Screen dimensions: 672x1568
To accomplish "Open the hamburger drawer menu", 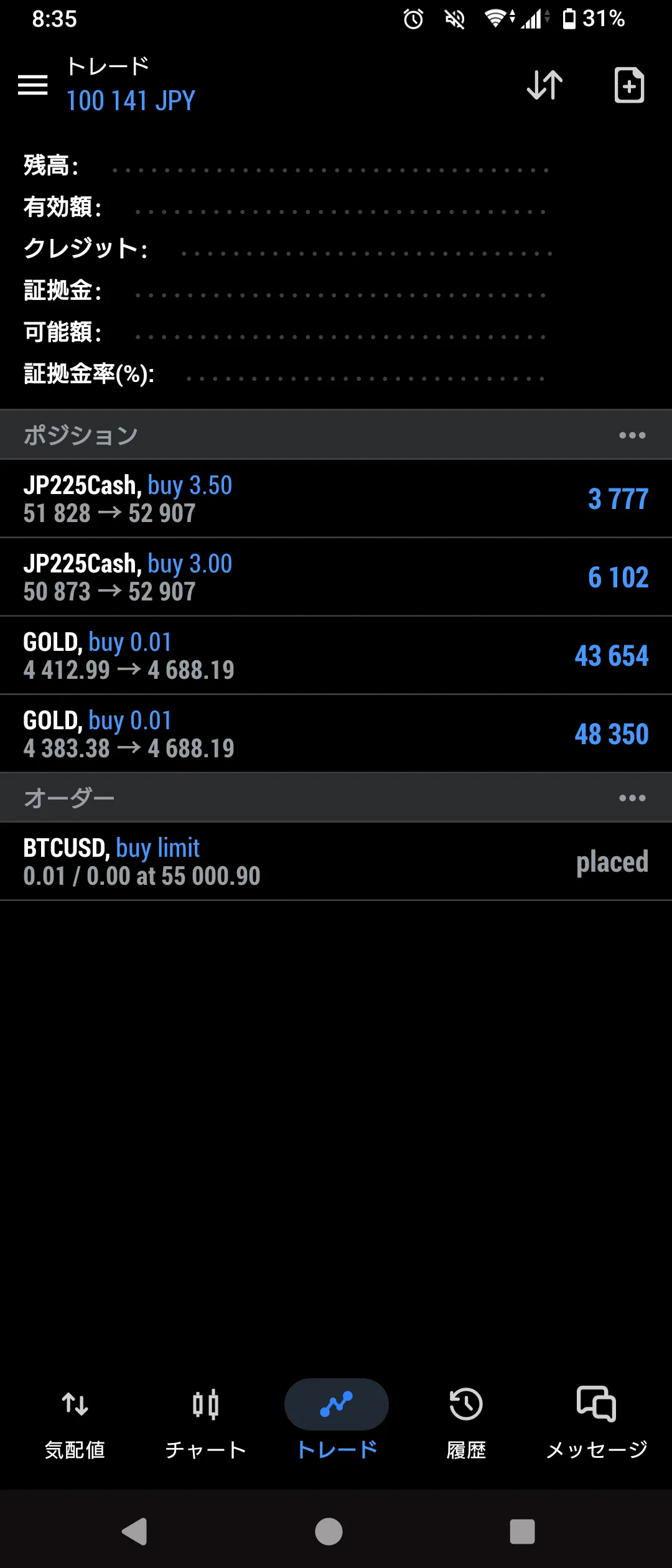I will click(x=33, y=85).
